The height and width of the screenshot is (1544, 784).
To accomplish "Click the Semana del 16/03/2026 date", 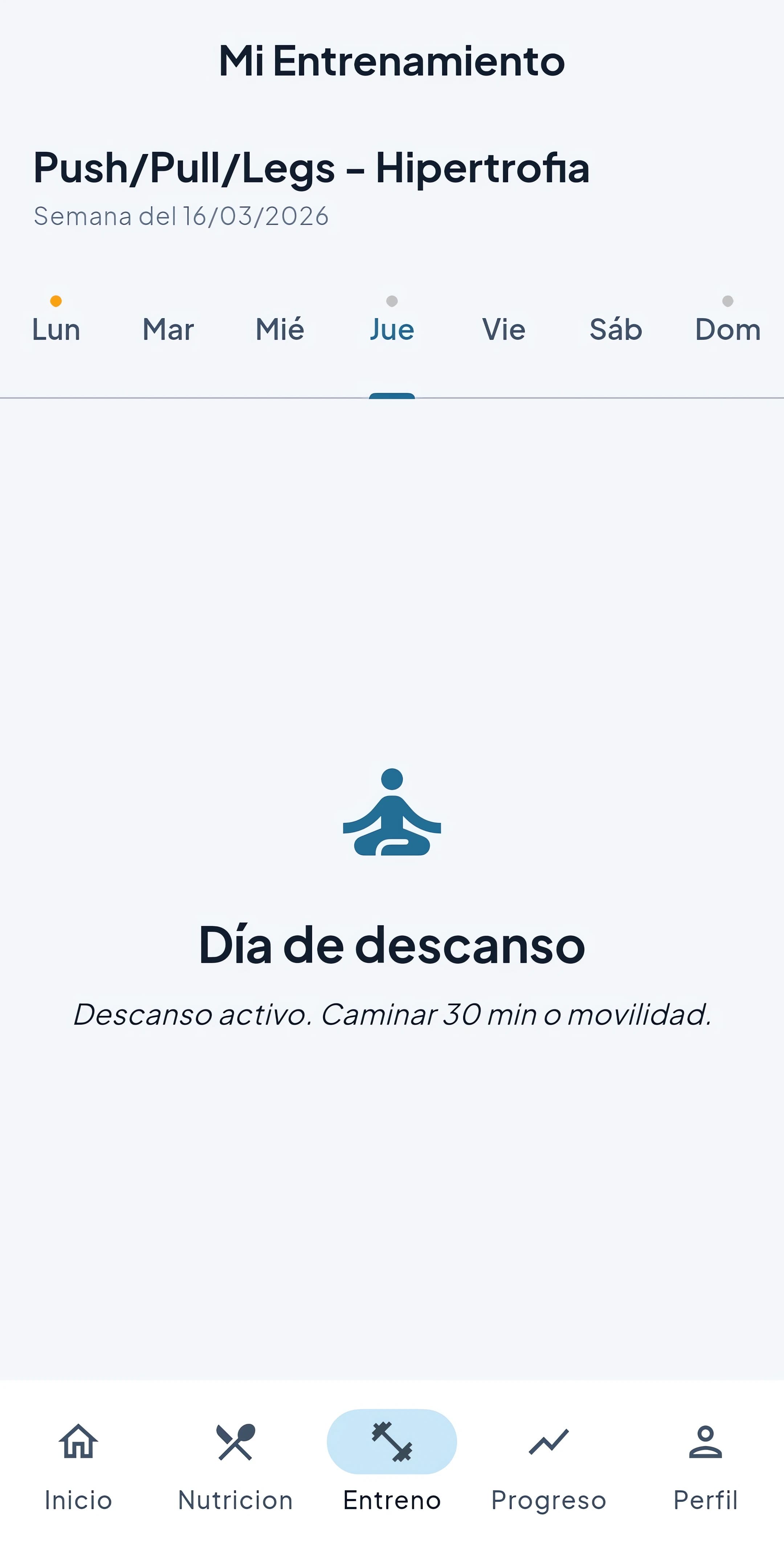I will click(x=180, y=216).
